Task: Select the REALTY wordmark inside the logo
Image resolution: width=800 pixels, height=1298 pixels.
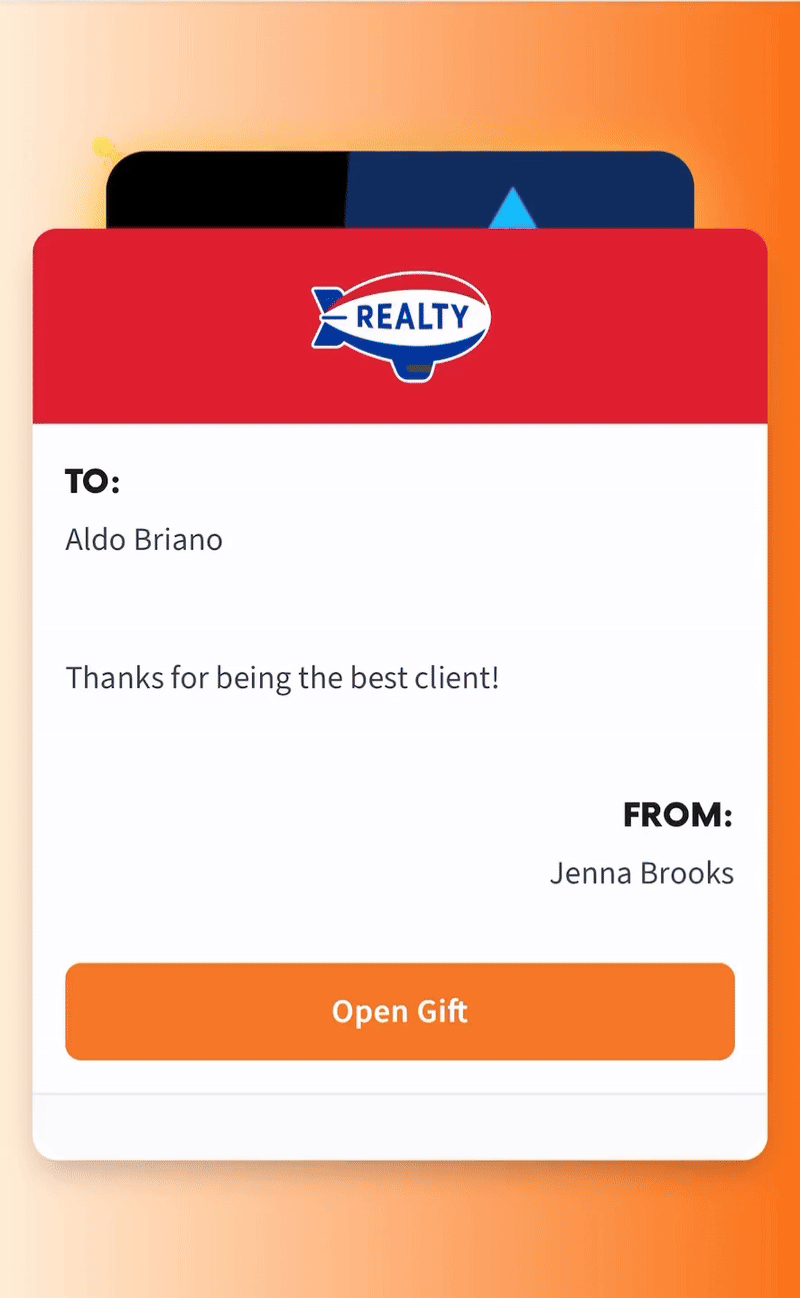Action: click(x=412, y=316)
